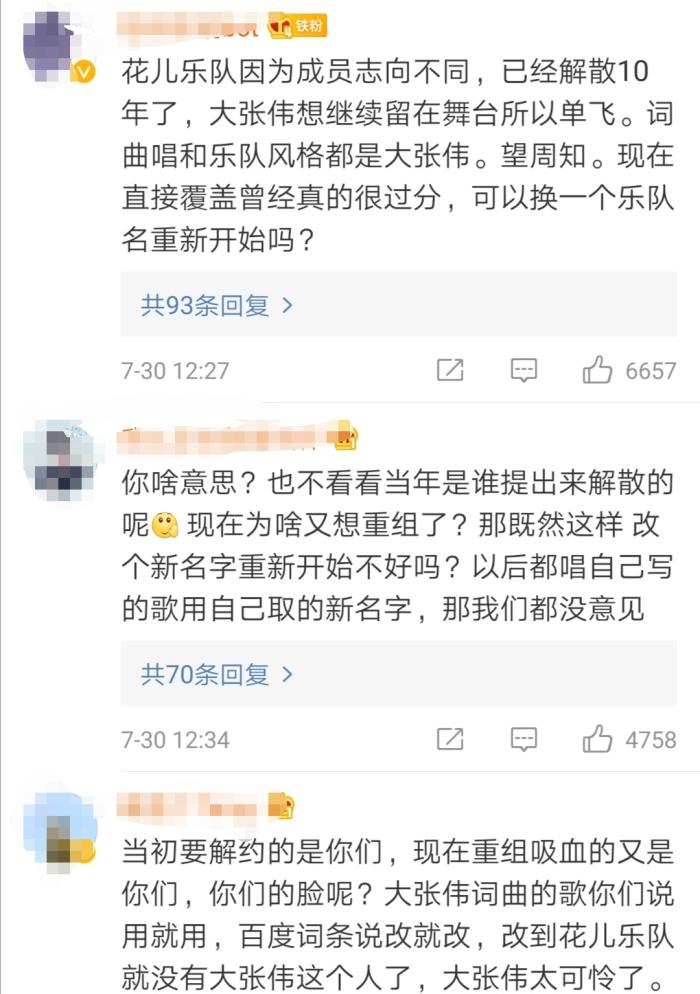The height and width of the screenshot is (994, 700).
Task: Reply to the comment posted 7-30 12:34
Action: point(524,741)
